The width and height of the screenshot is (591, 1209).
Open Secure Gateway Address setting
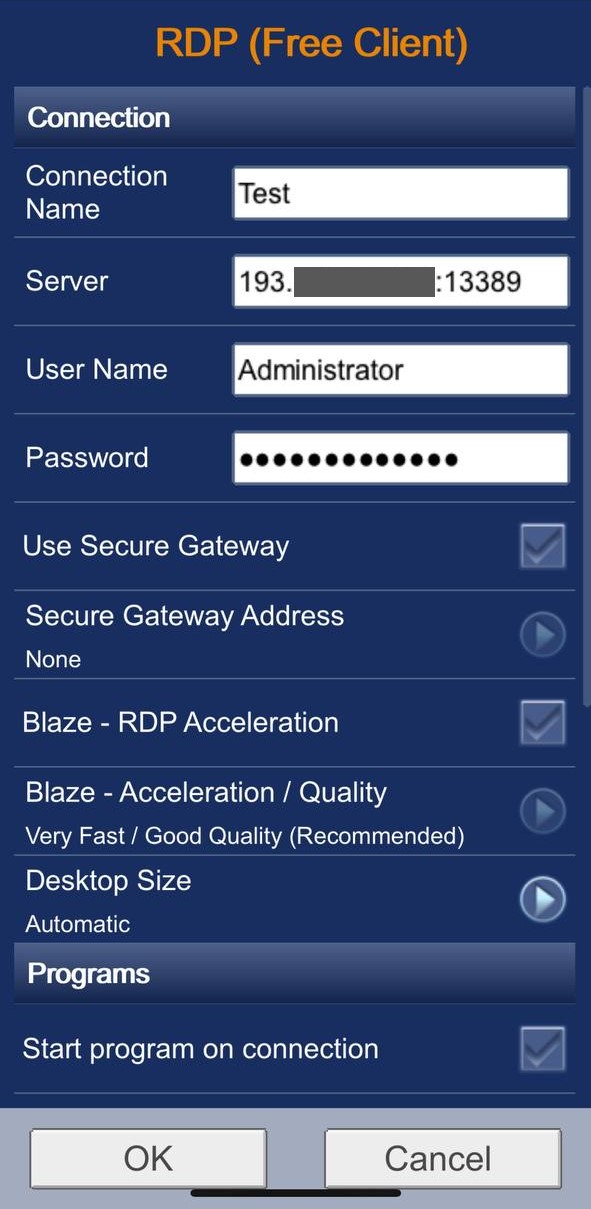(x=543, y=634)
